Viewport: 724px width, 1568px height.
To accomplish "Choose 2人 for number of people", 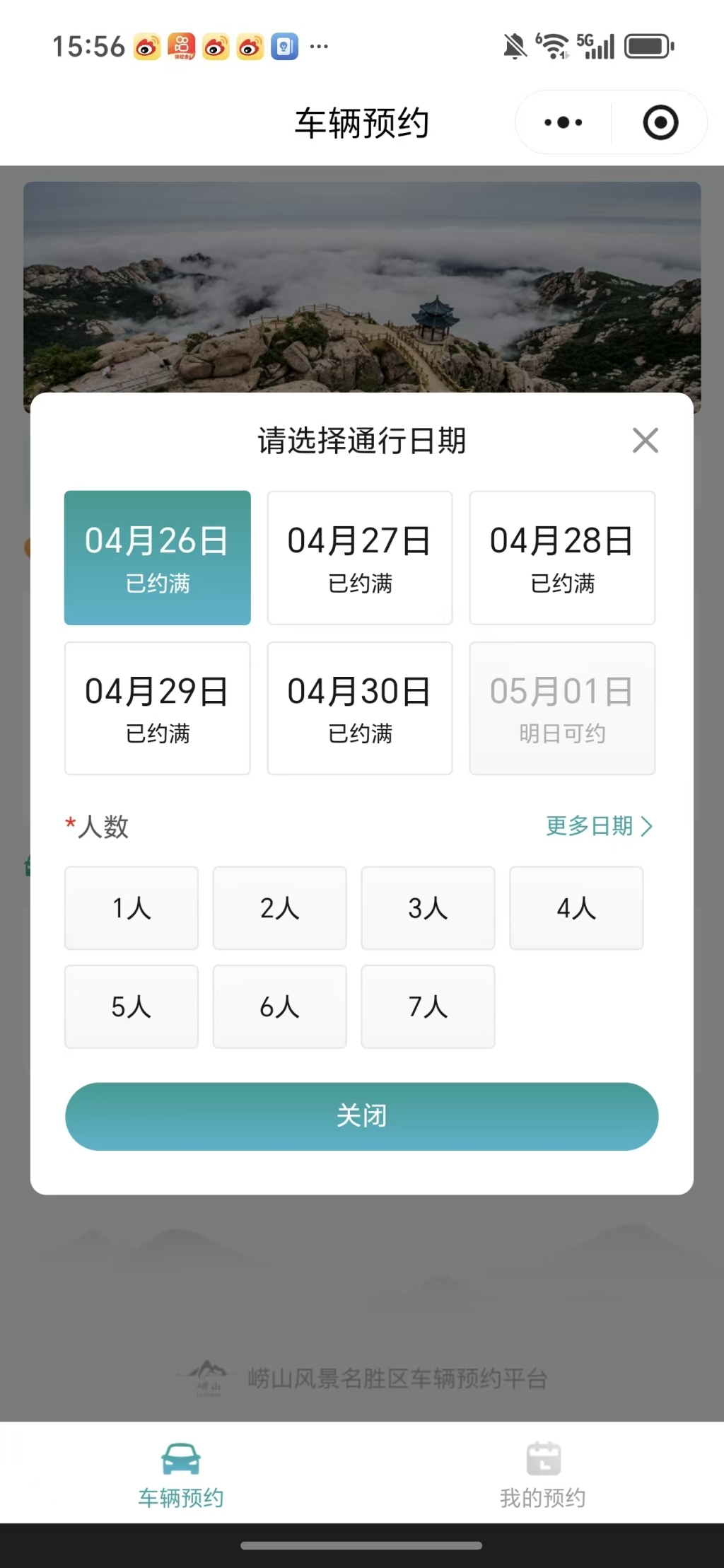I will [279, 907].
